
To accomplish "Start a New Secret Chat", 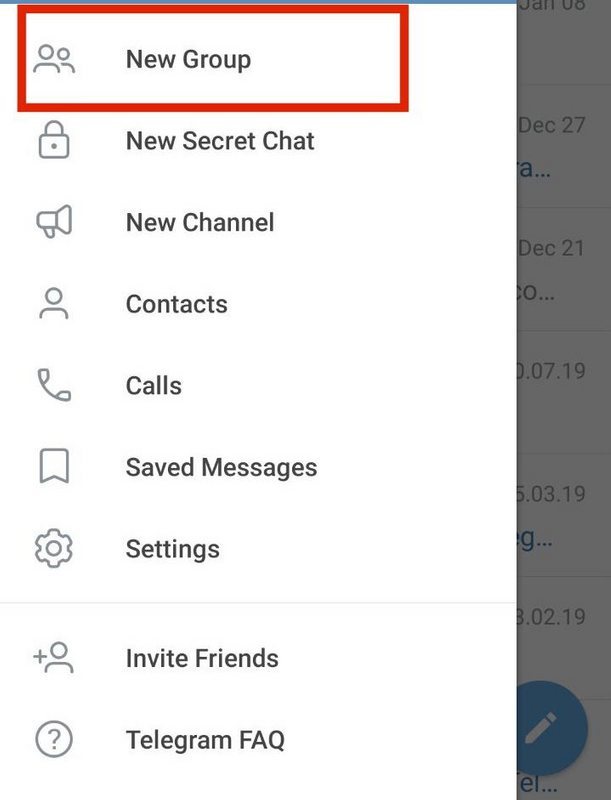I will [219, 141].
